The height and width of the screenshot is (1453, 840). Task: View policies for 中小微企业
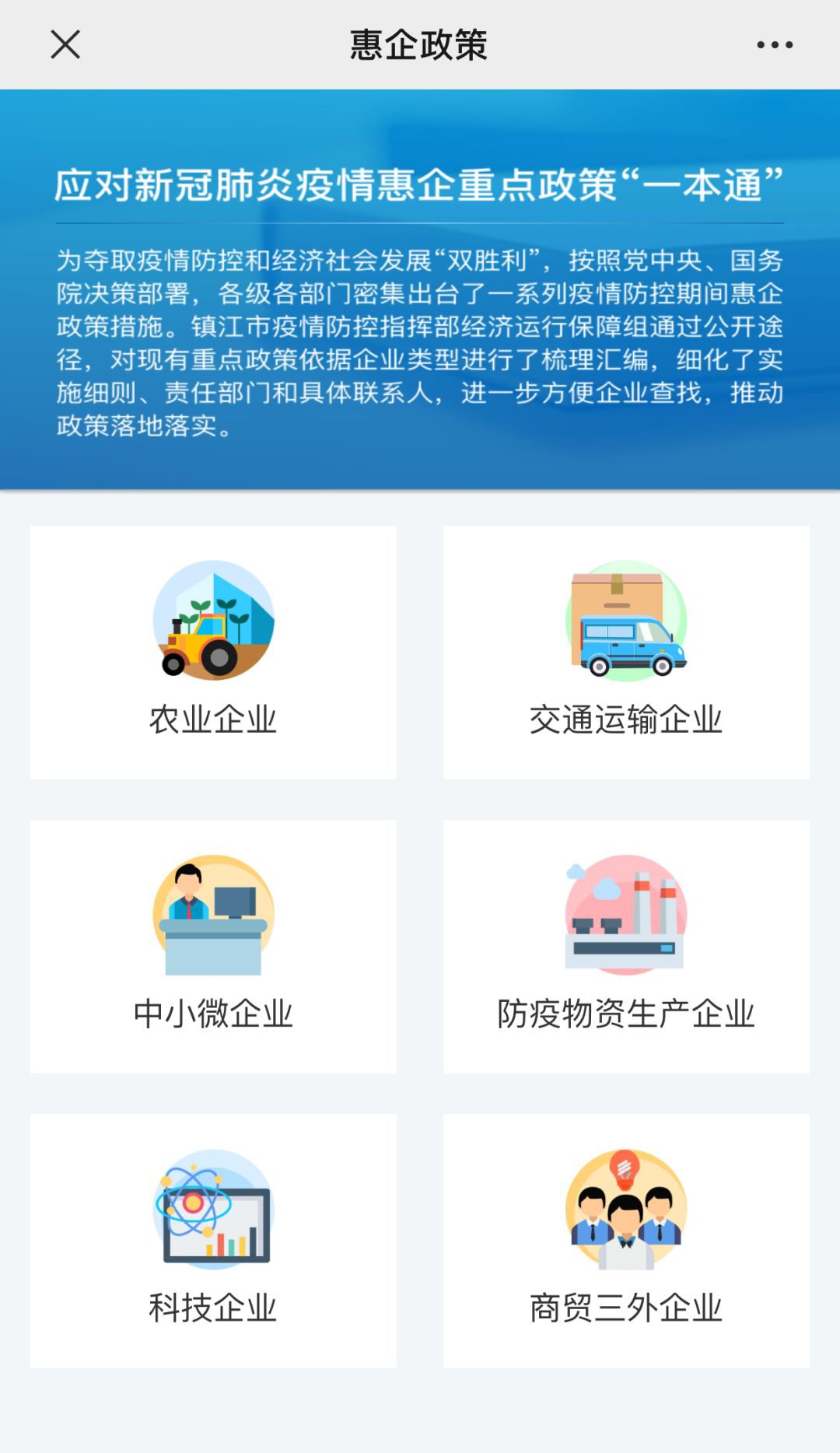tap(213, 946)
